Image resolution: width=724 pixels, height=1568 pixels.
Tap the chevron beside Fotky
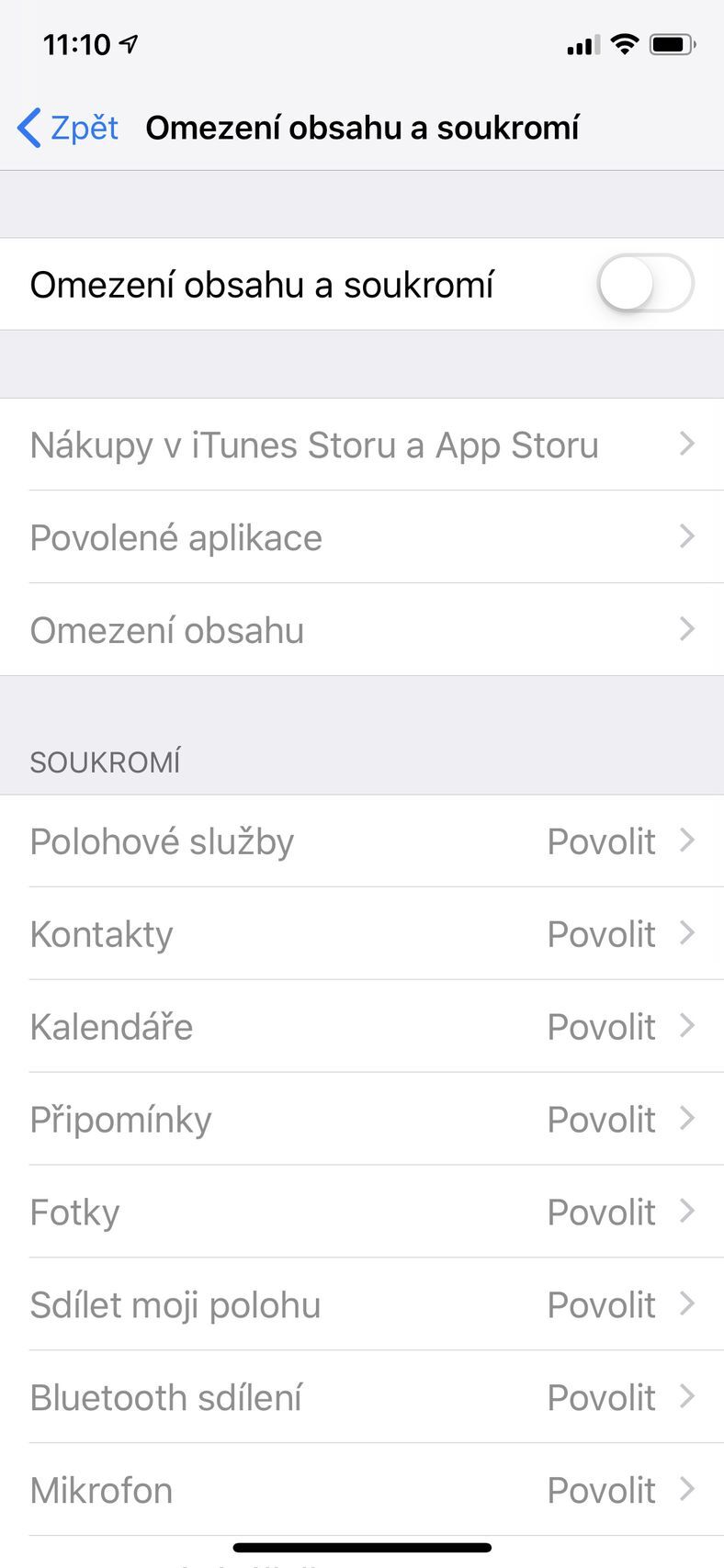click(687, 1212)
